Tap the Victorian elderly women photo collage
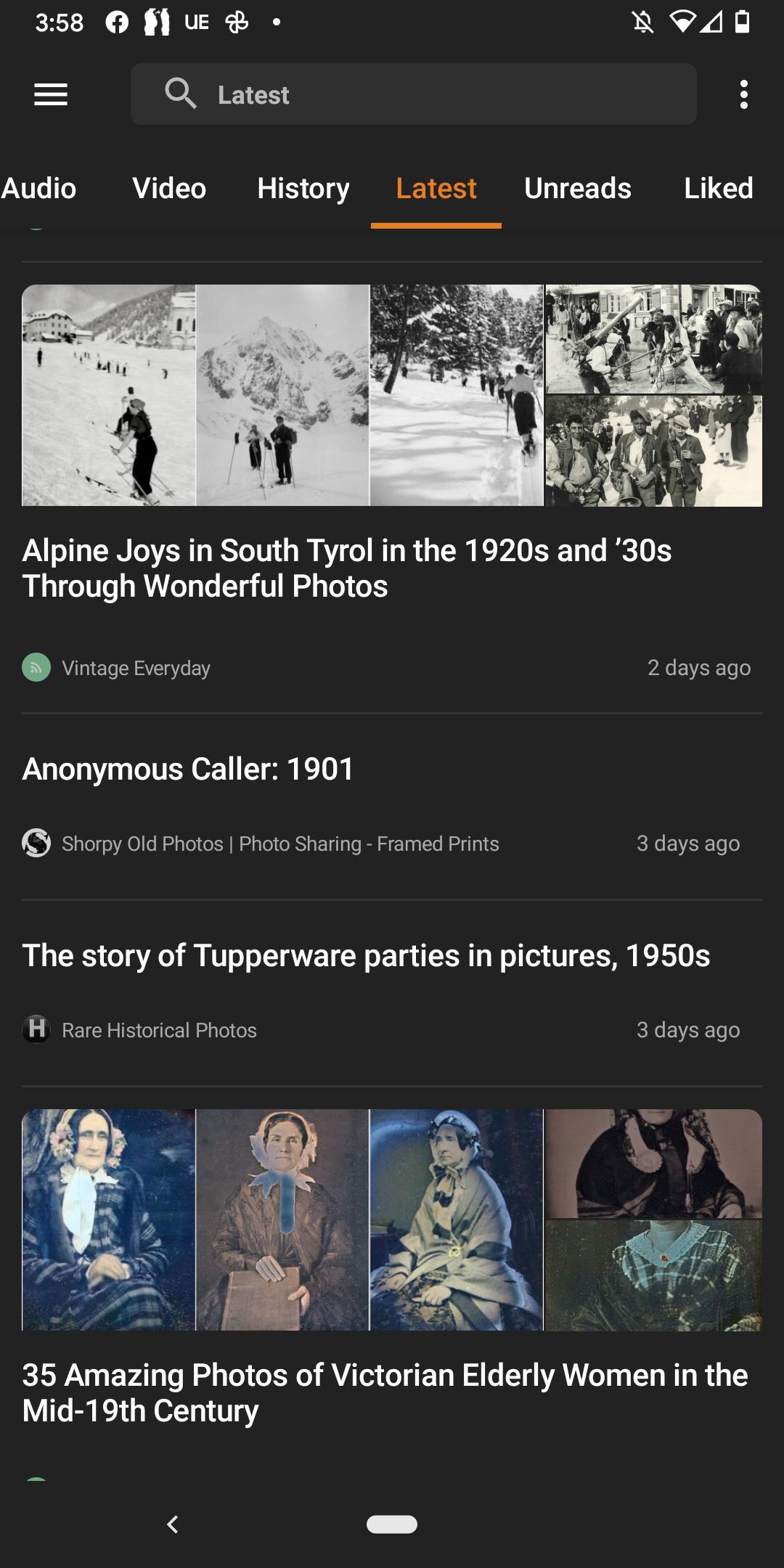This screenshot has width=784, height=1568. pos(392,1220)
